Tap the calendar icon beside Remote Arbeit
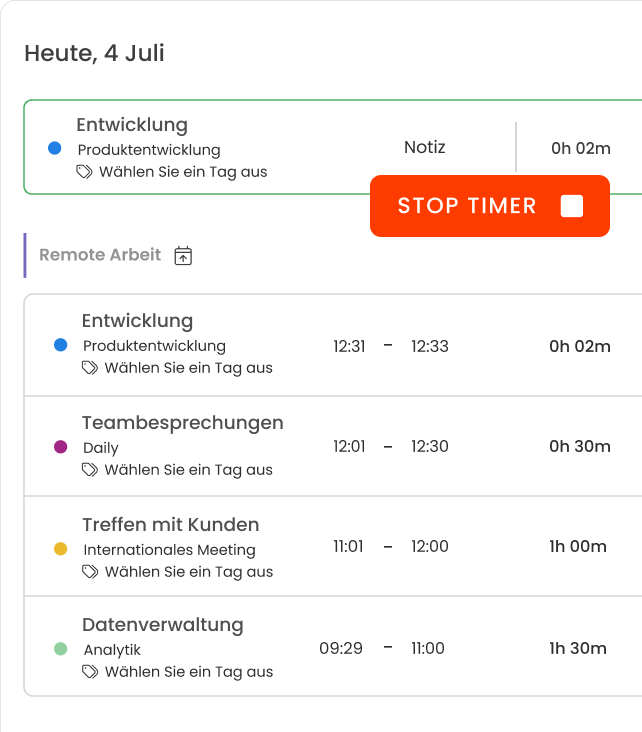642x732 pixels. pyautogui.click(x=183, y=256)
